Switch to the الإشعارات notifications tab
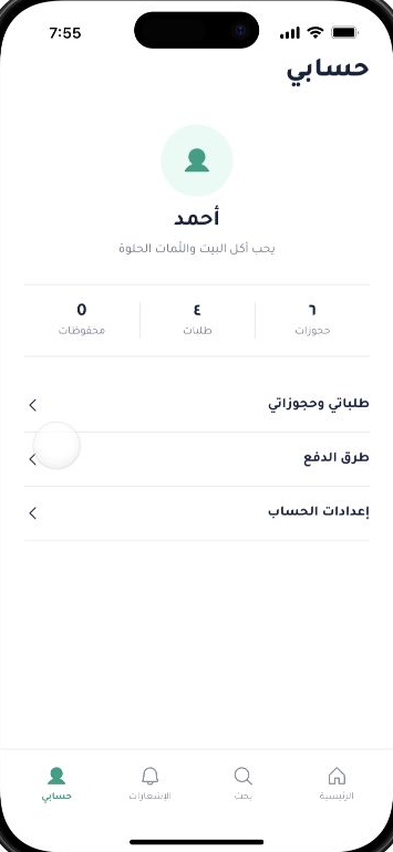Image resolution: width=393 pixels, height=852 pixels. click(149, 784)
